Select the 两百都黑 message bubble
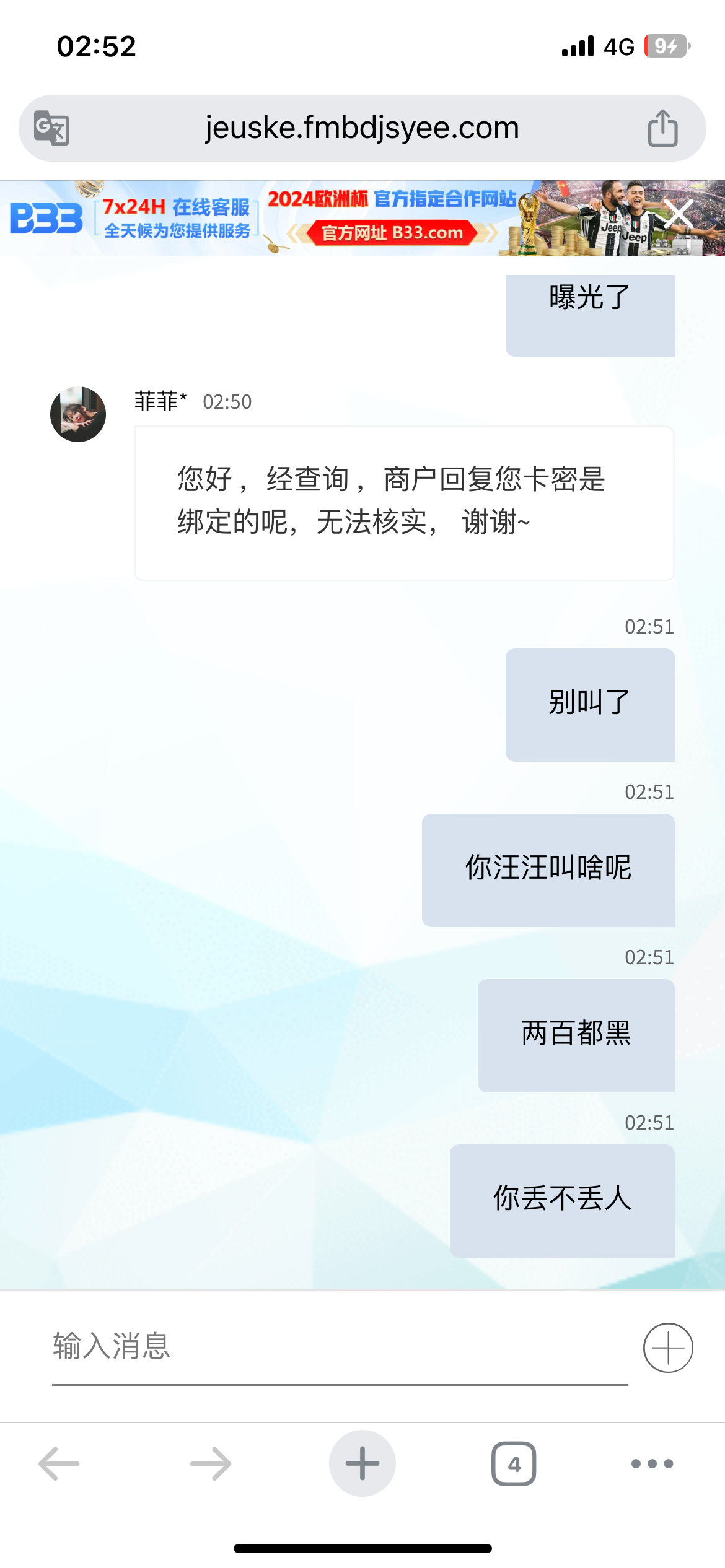This screenshot has height=1568, width=725. [x=575, y=1035]
